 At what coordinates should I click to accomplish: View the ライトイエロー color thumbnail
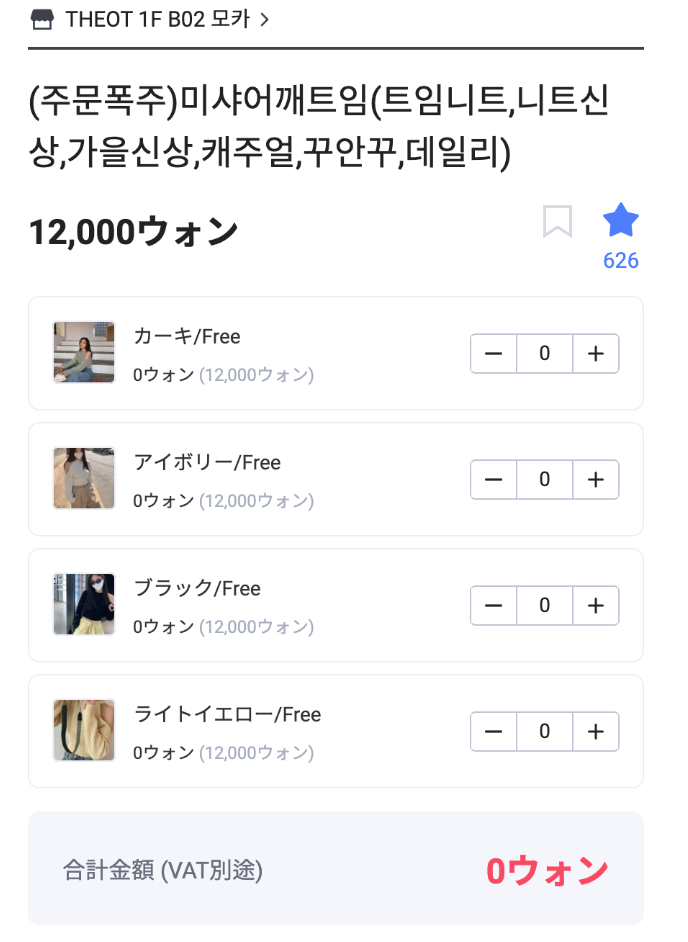(84, 730)
